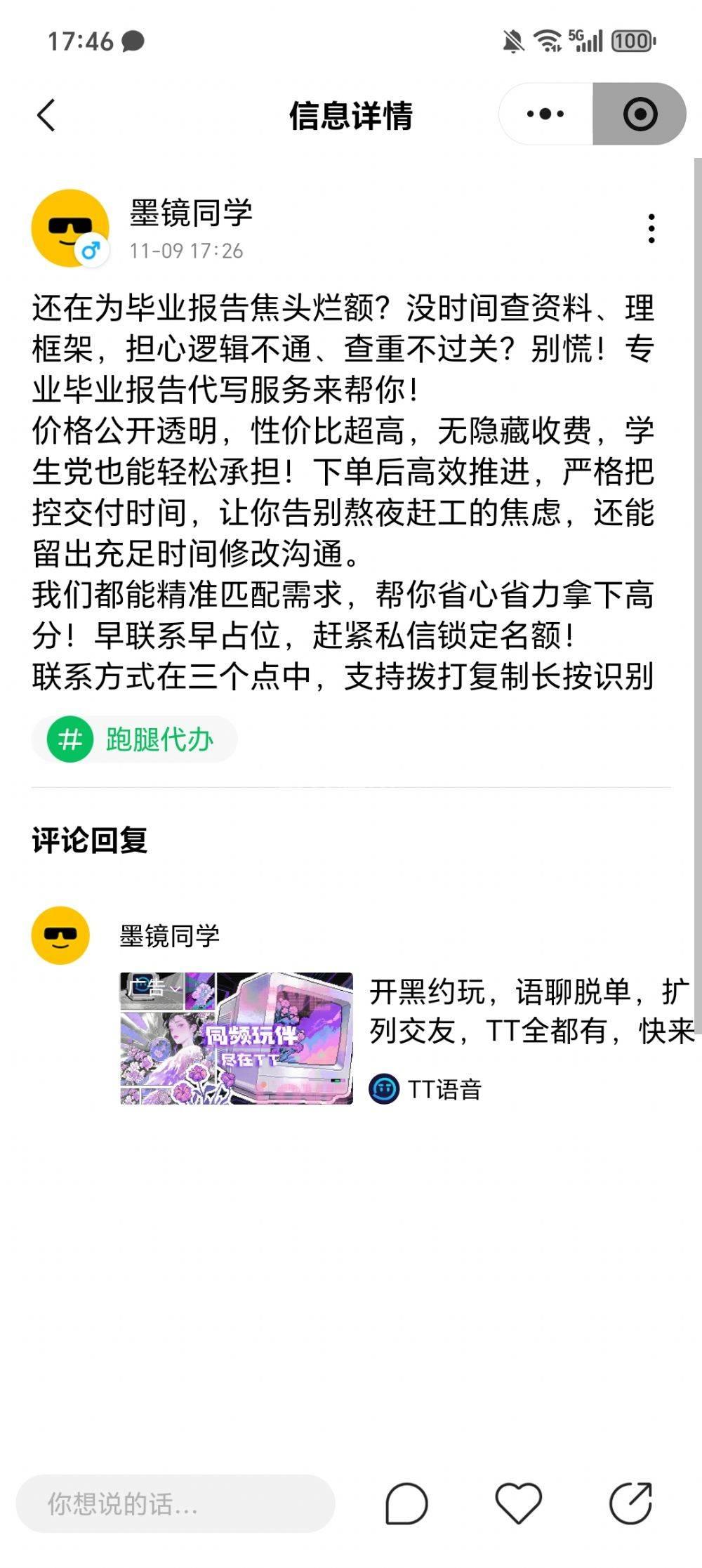The width and height of the screenshot is (702, 1568).
Task: Share this post
Action: click(630, 1504)
